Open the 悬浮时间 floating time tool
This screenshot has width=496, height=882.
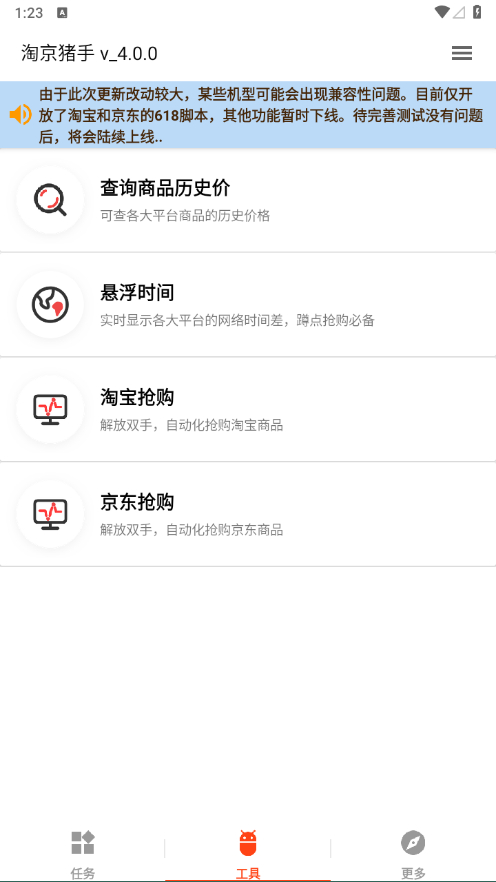pos(248,305)
